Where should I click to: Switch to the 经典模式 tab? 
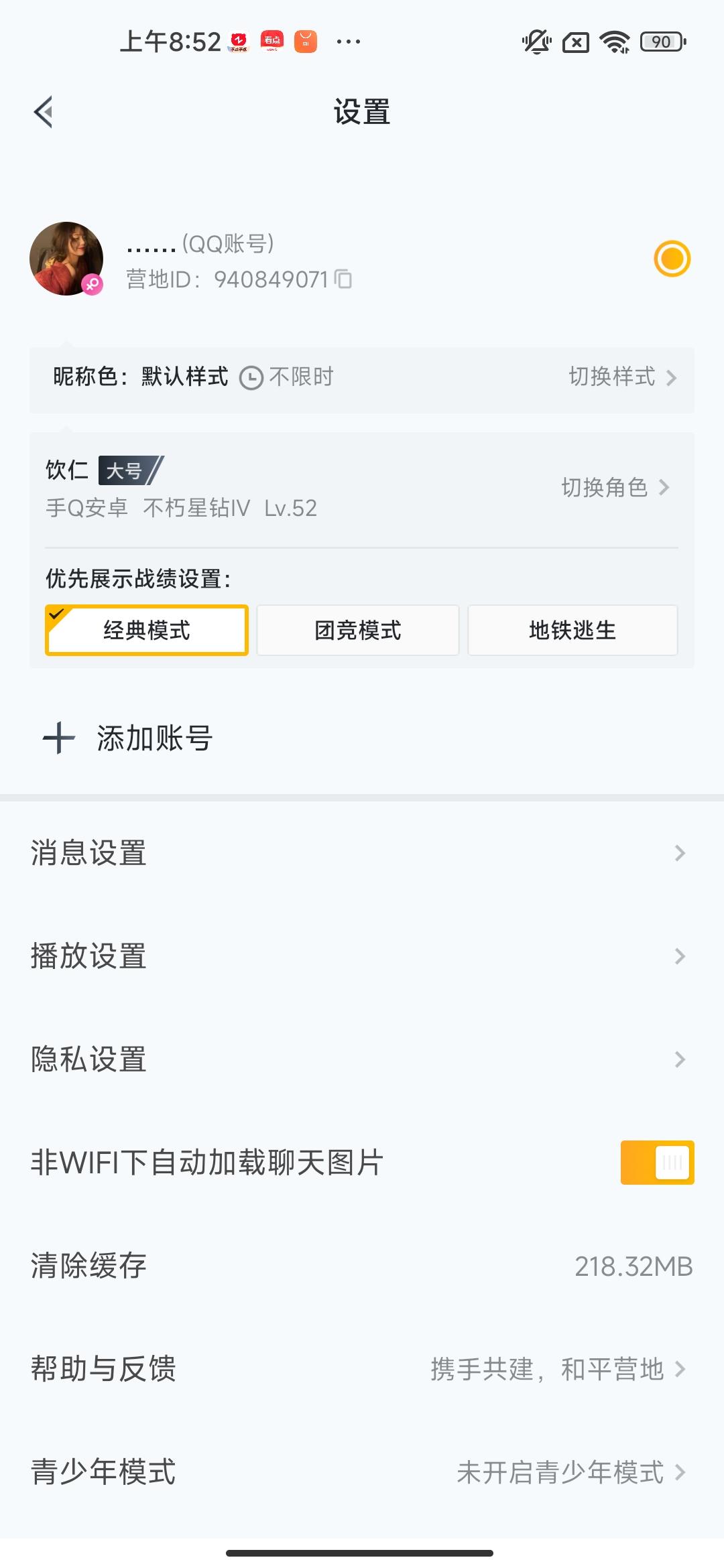point(146,630)
